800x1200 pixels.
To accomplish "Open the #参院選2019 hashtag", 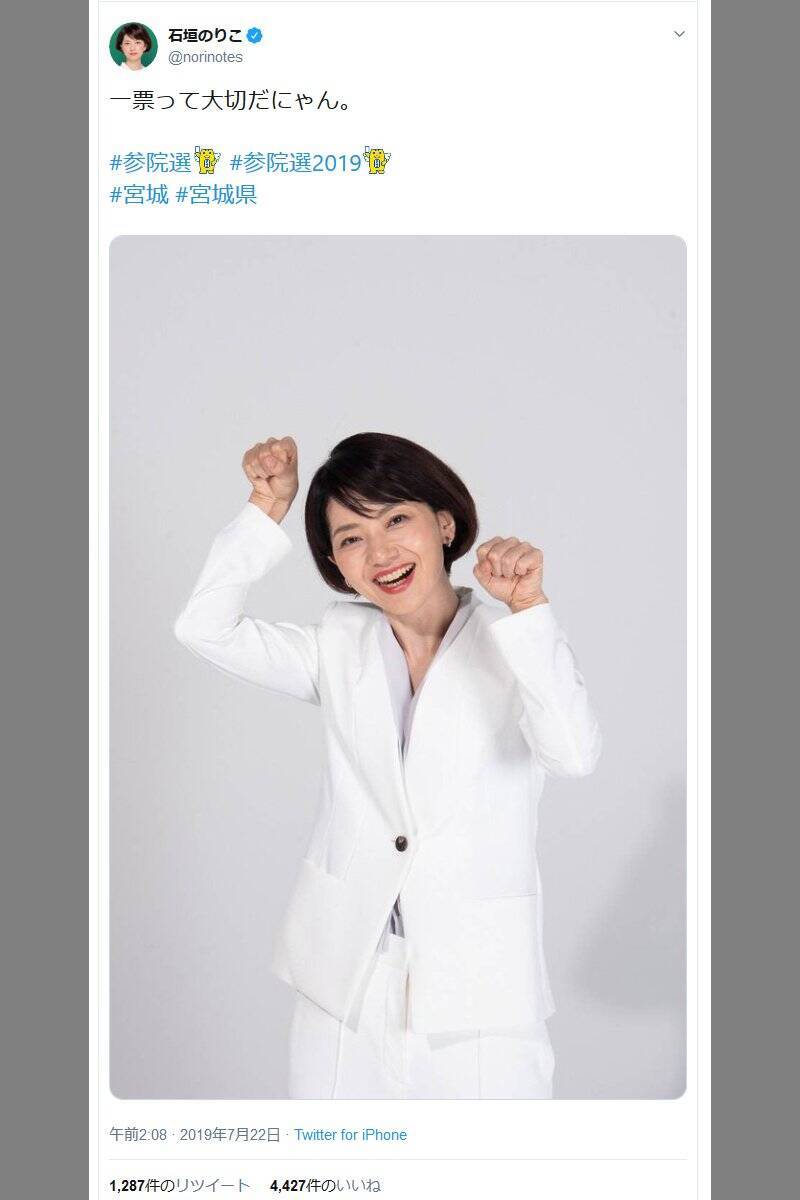I will tap(295, 162).
